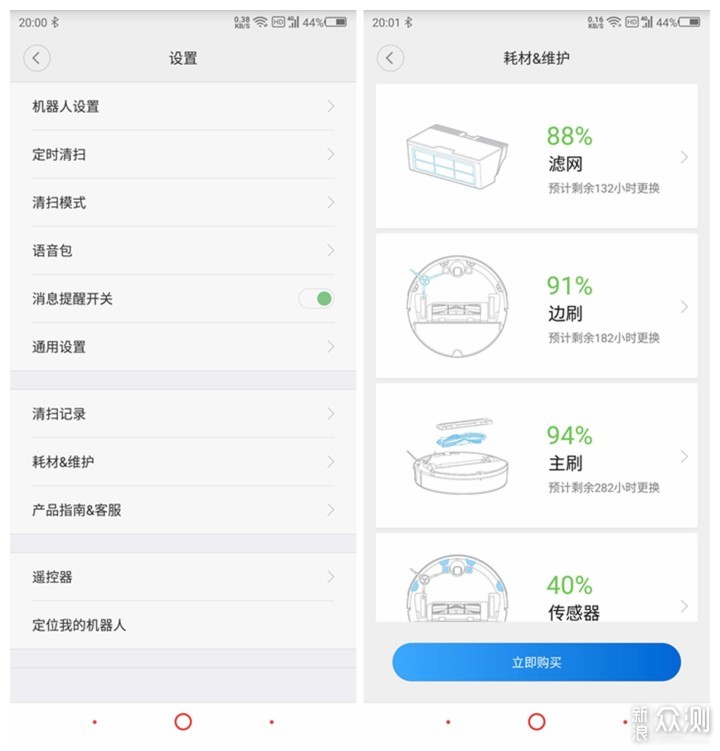
Task: Open the 边刷 91% card
Action: pos(536,307)
